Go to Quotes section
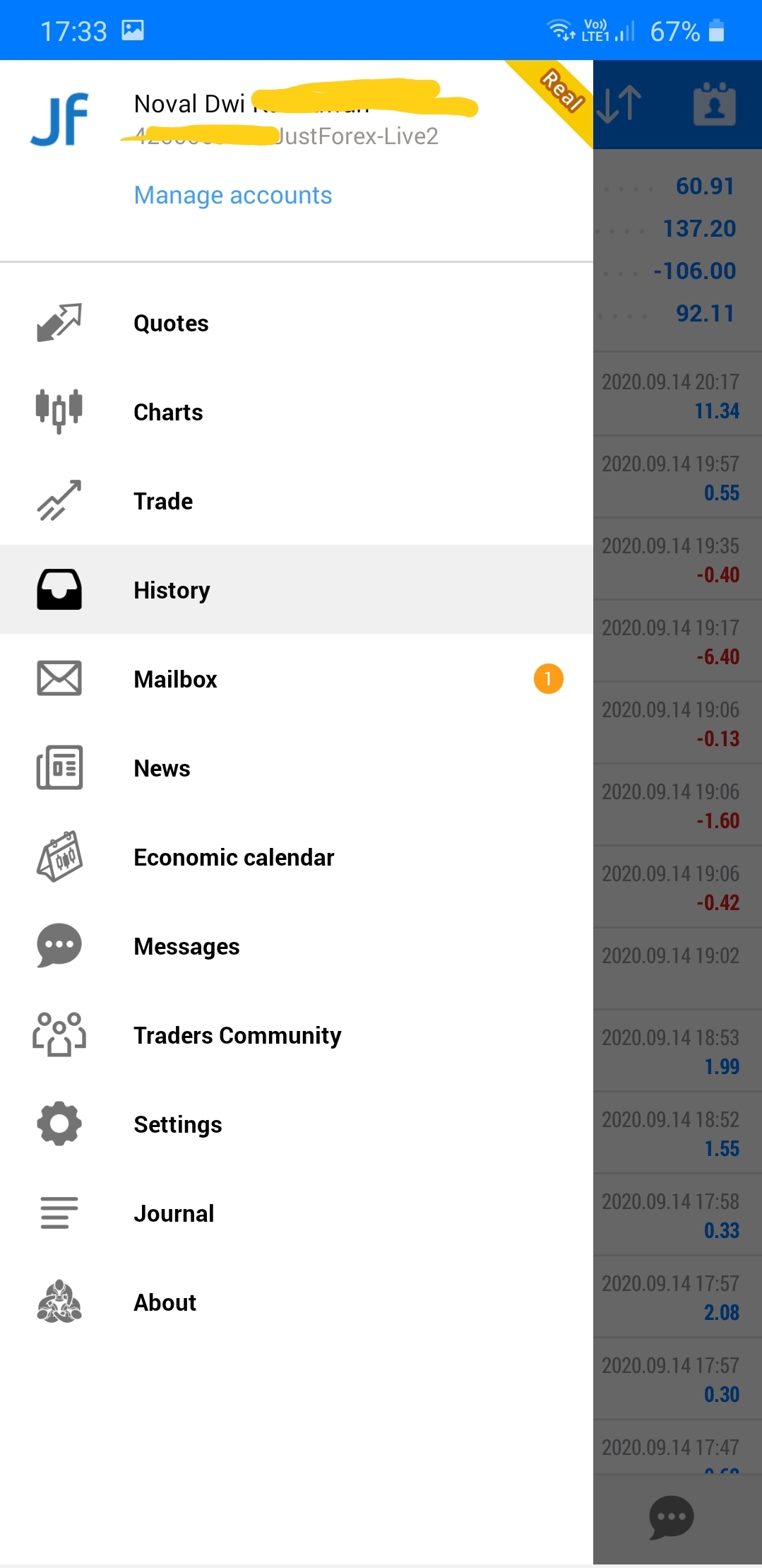Image resolution: width=762 pixels, height=1568 pixels. click(x=297, y=323)
